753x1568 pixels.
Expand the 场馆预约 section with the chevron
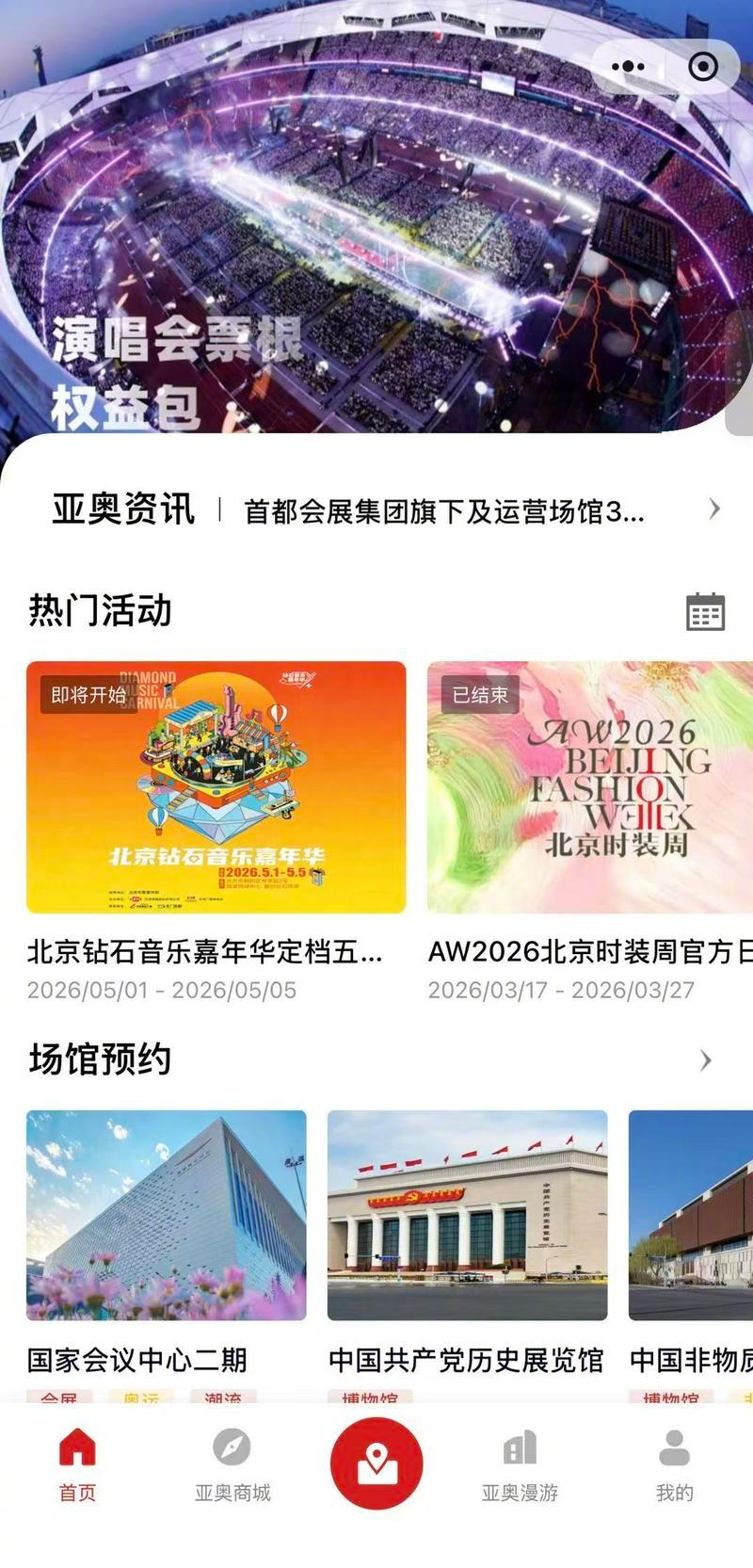point(706,1061)
